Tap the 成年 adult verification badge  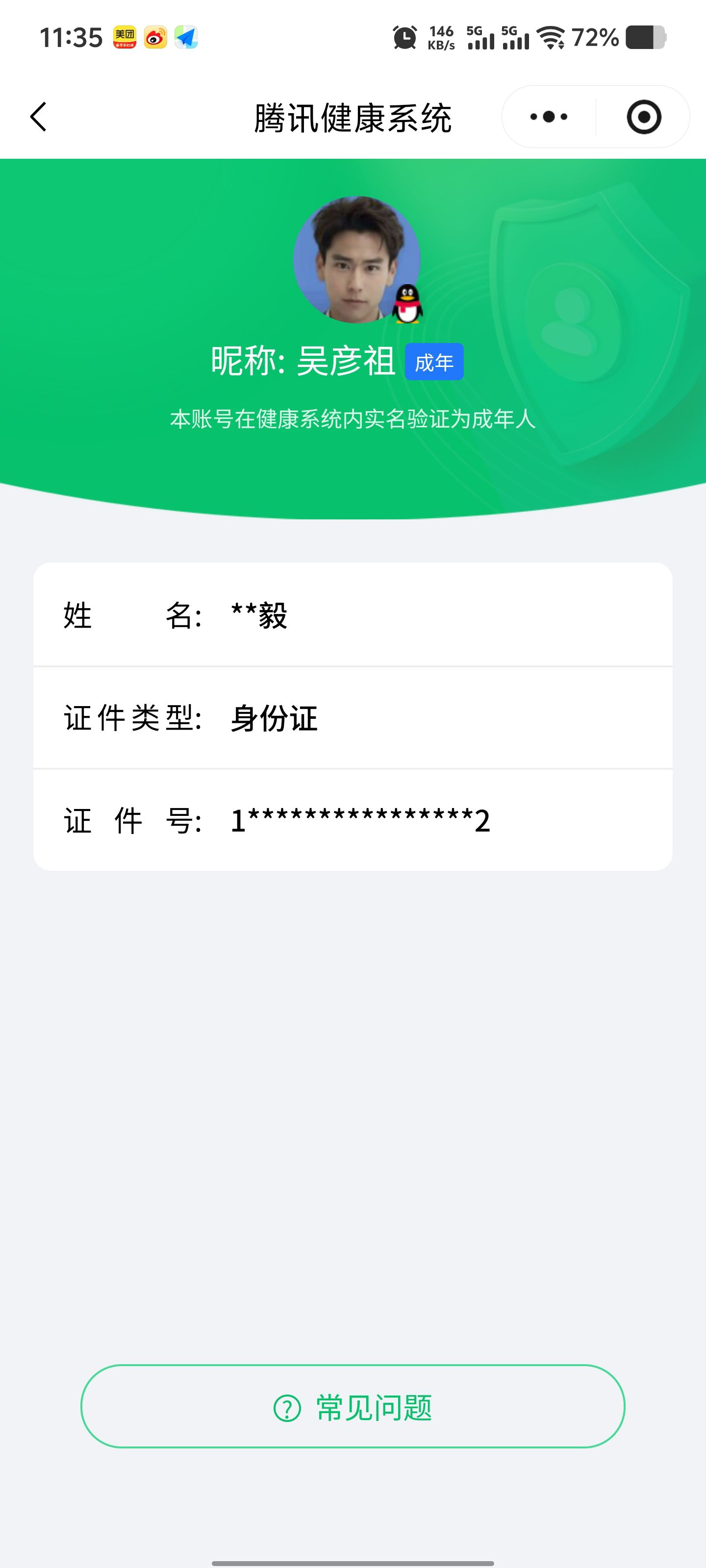pyautogui.click(x=435, y=362)
